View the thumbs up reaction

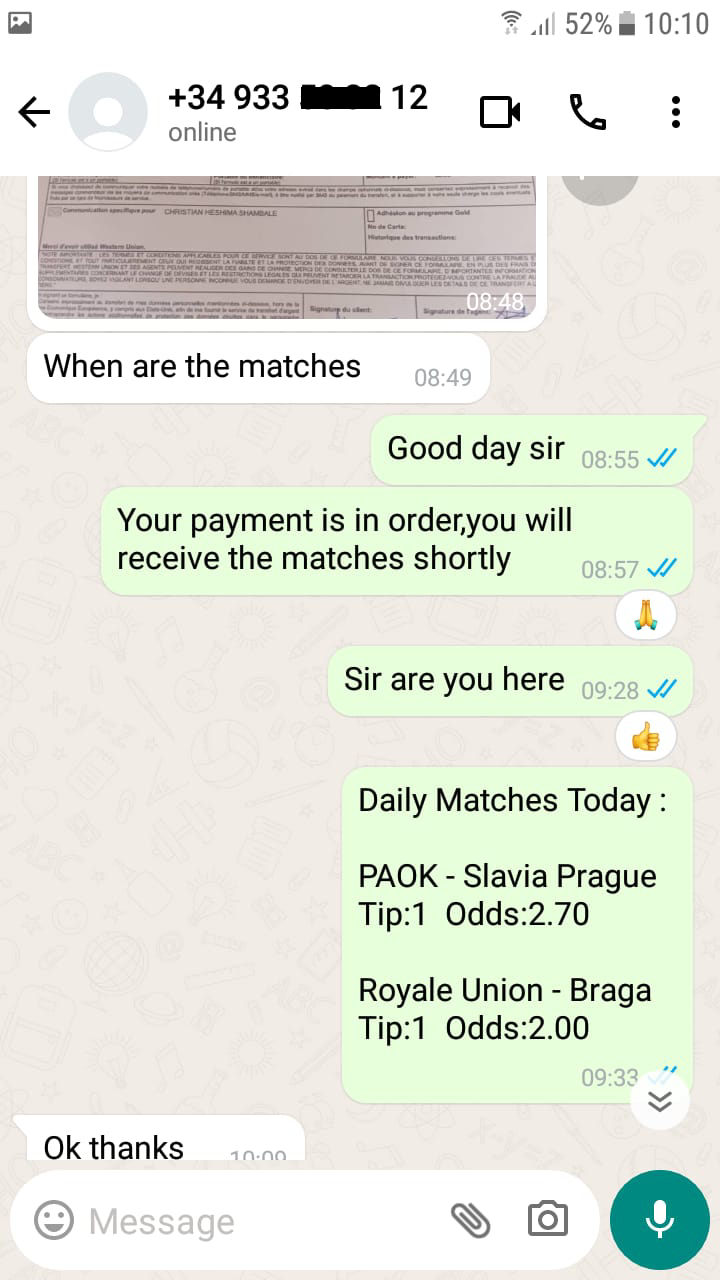pyautogui.click(x=646, y=738)
